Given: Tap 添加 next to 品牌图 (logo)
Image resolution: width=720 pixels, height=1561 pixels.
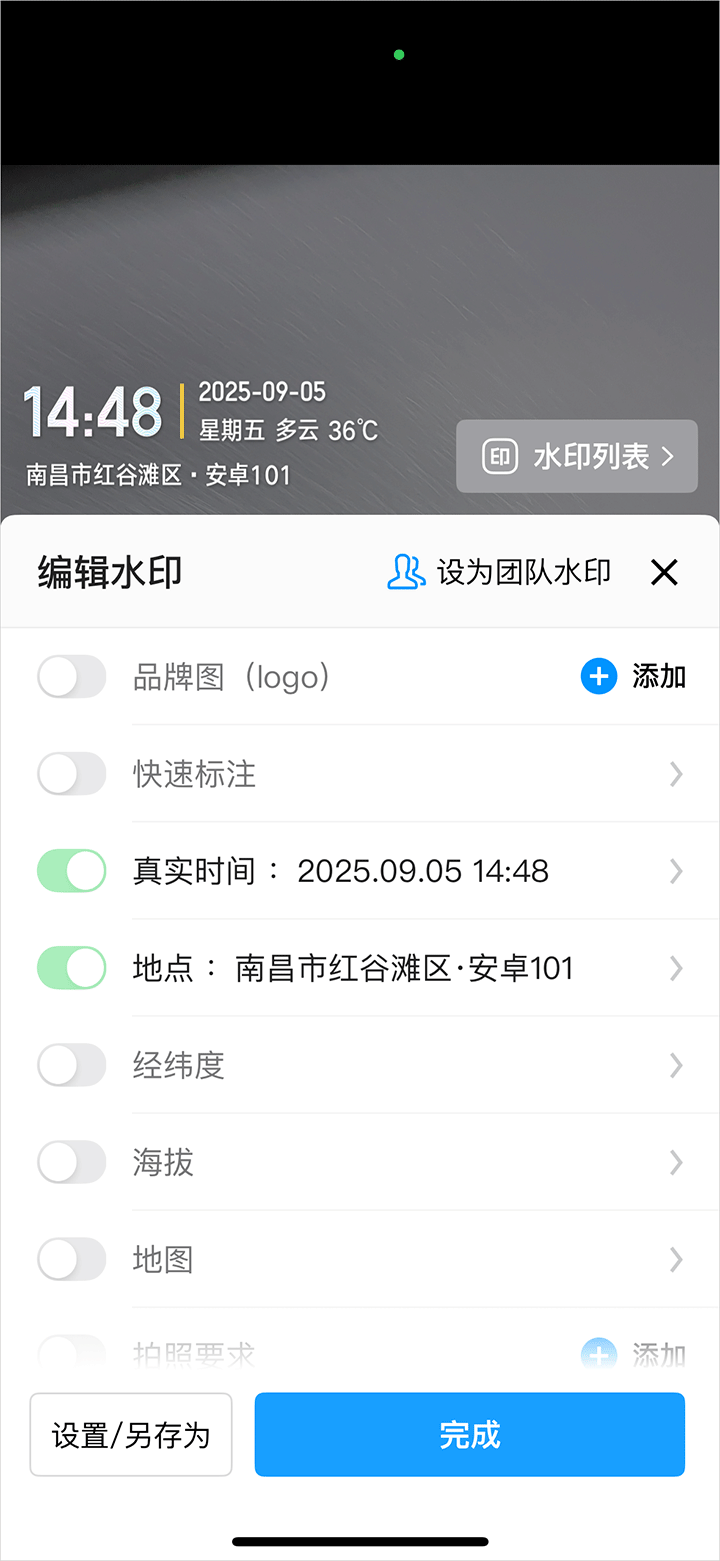Looking at the screenshot, I should [x=633, y=677].
